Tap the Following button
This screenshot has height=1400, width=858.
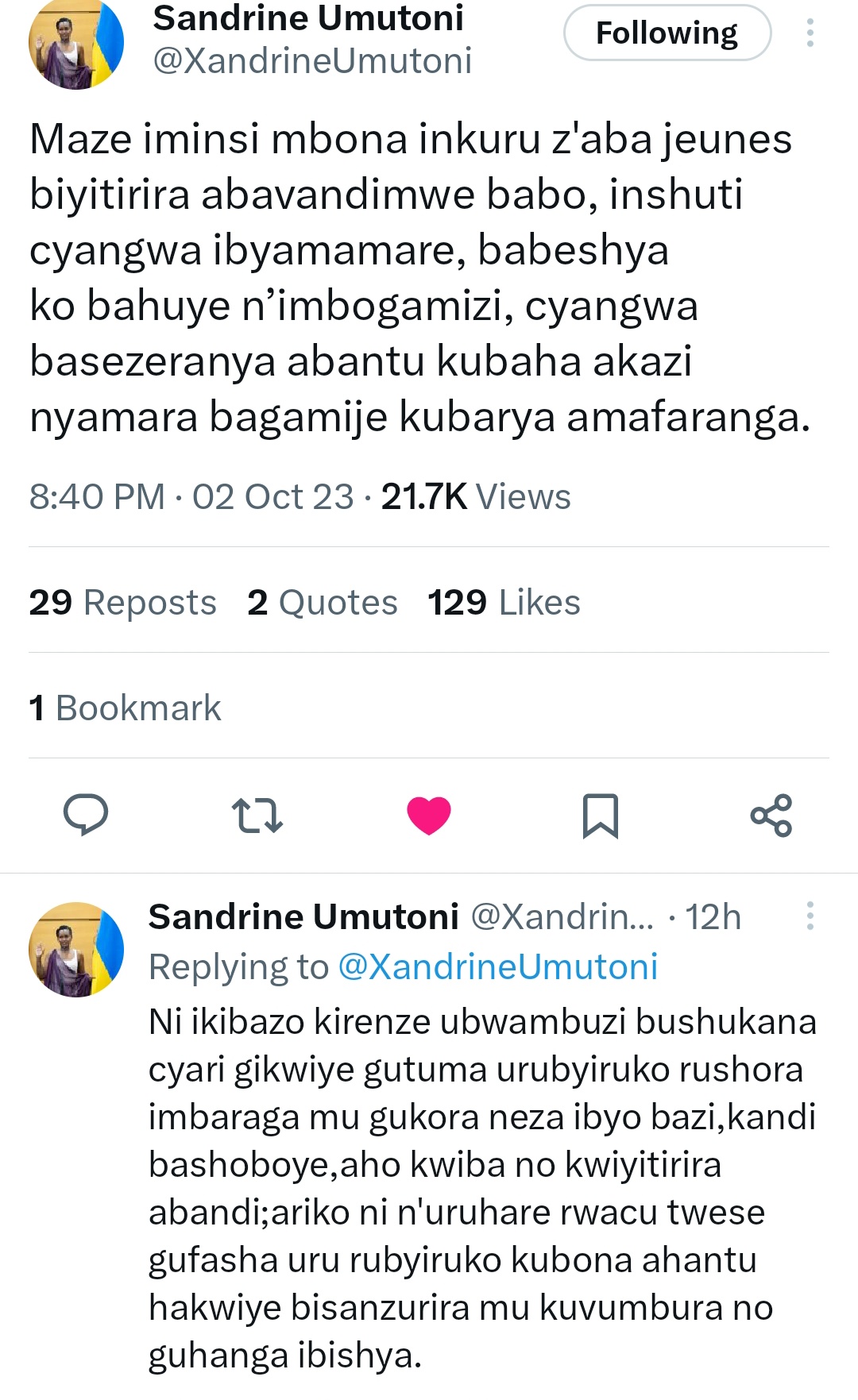pyautogui.click(x=667, y=33)
